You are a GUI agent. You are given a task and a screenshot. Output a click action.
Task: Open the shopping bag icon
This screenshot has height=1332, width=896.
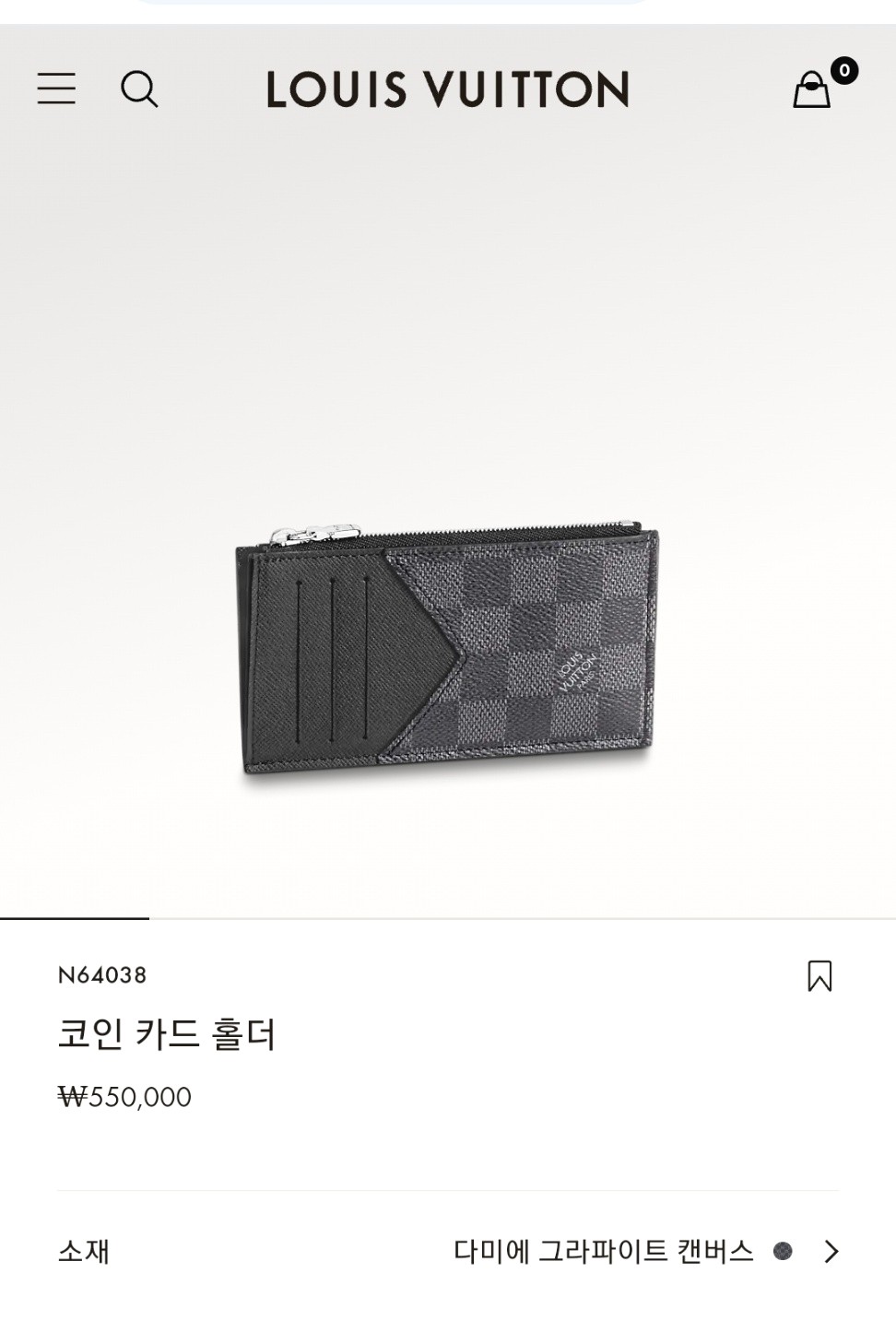click(x=811, y=90)
